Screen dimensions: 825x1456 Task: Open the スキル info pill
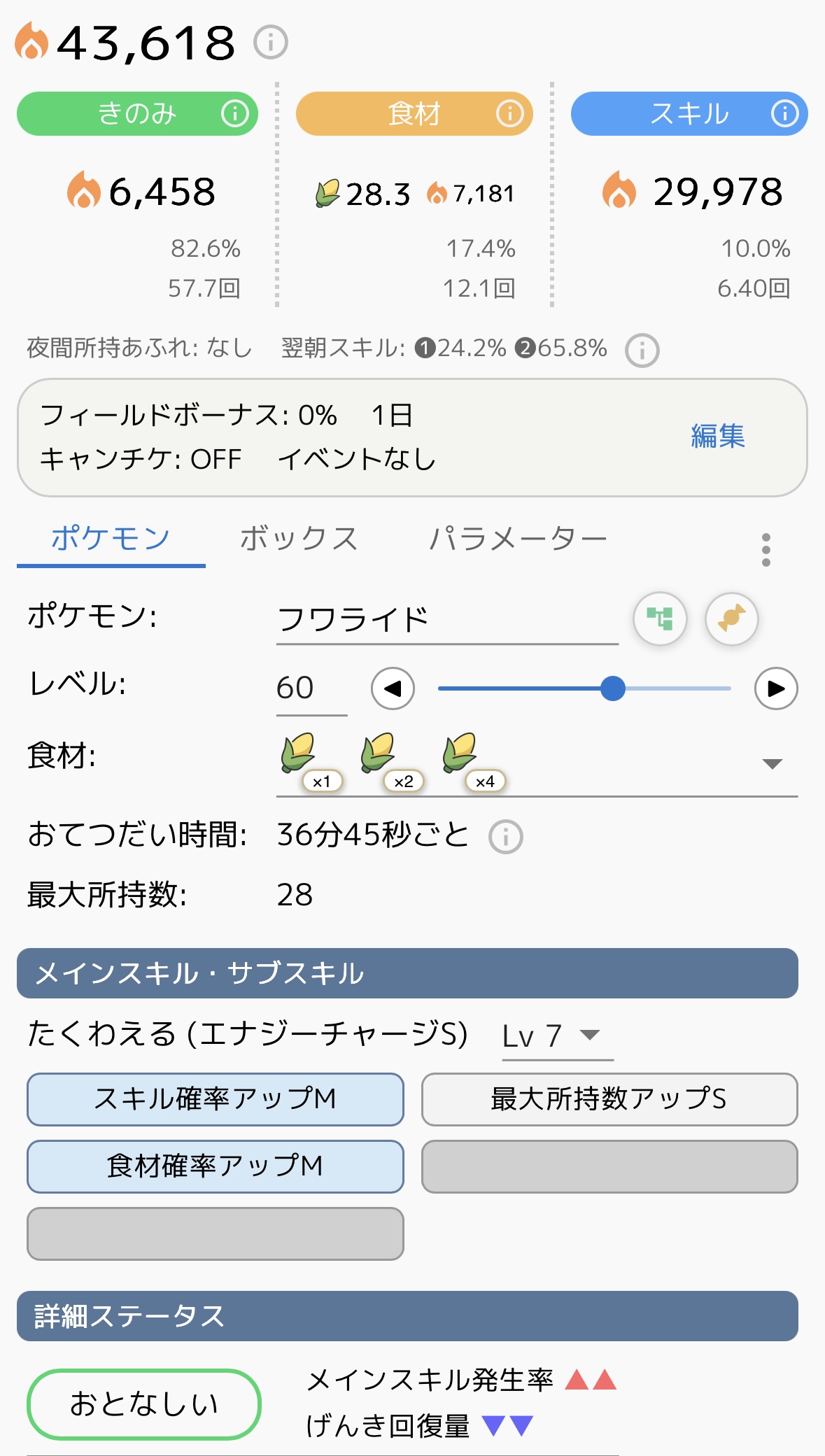point(689,113)
